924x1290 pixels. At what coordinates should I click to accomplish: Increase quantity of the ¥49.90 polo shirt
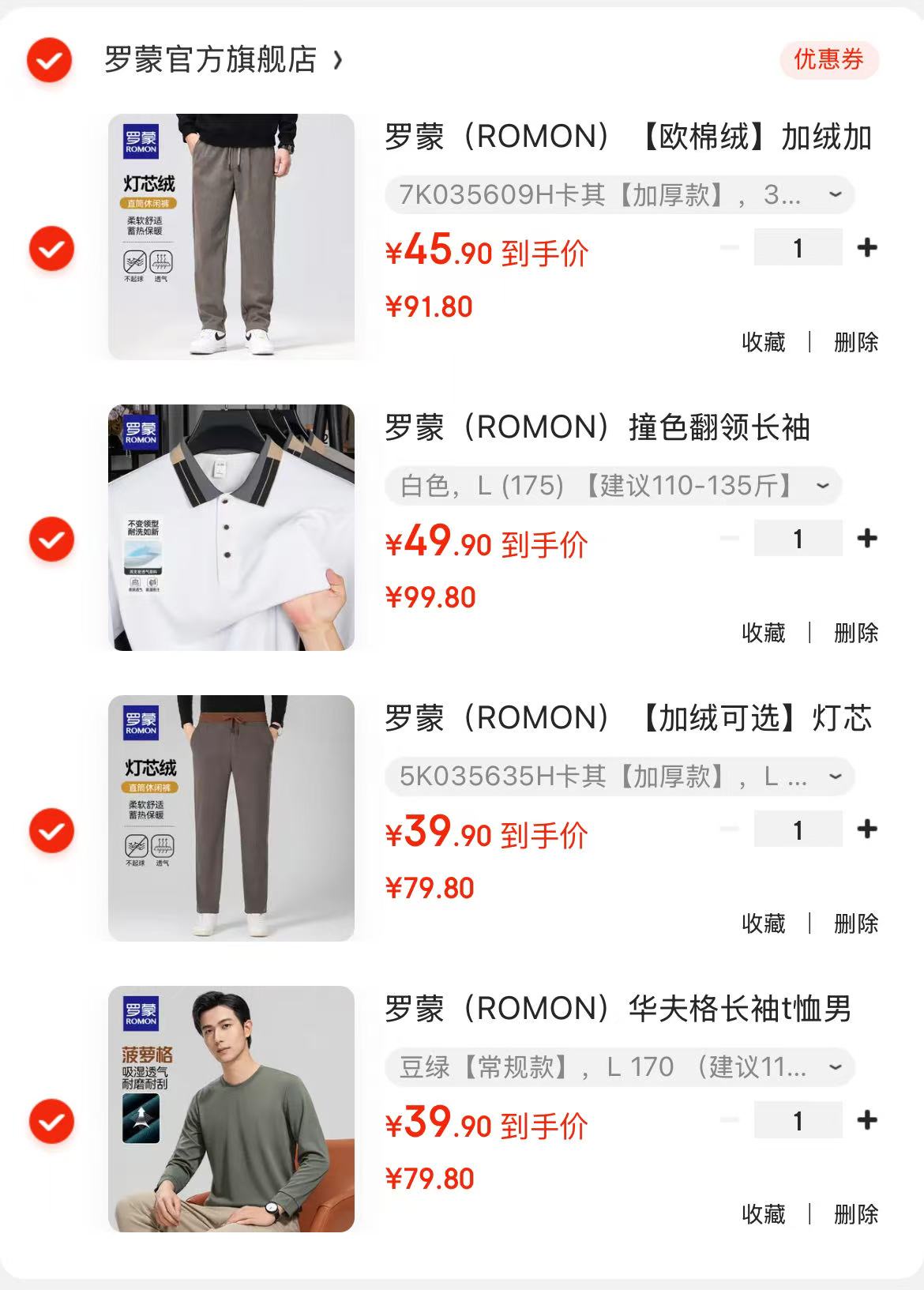pos(867,539)
